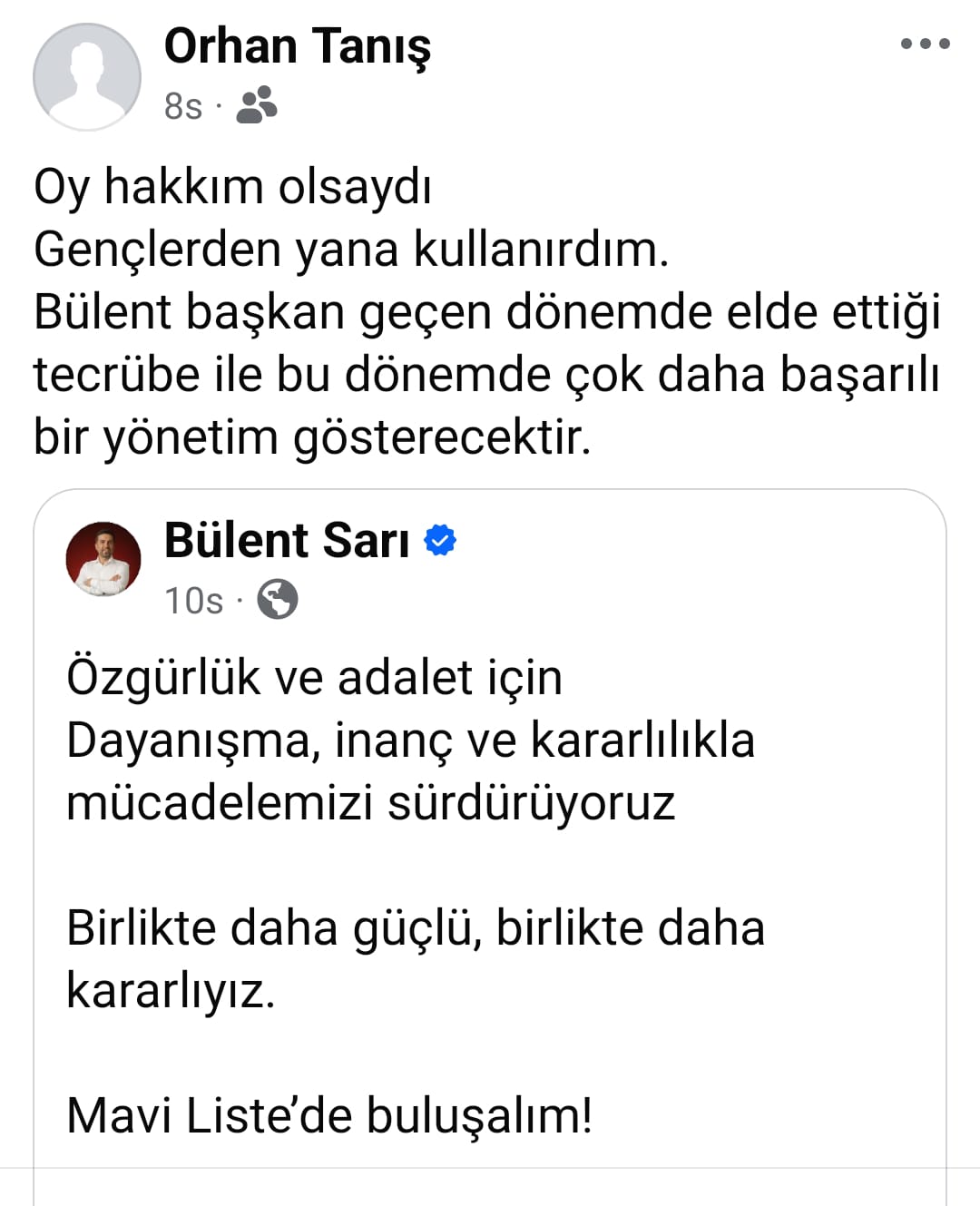
Task: Open Orhan Tanış's profile picture
Action: [x=87, y=77]
